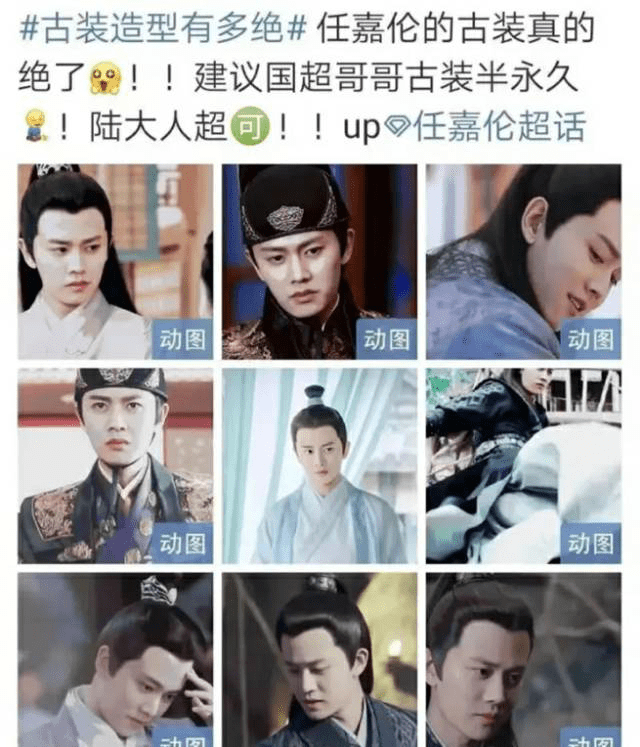This screenshot has height=747, width=640.
Task: Open GIF of man in purple-blue robe smiling
Action: point(523,261)
